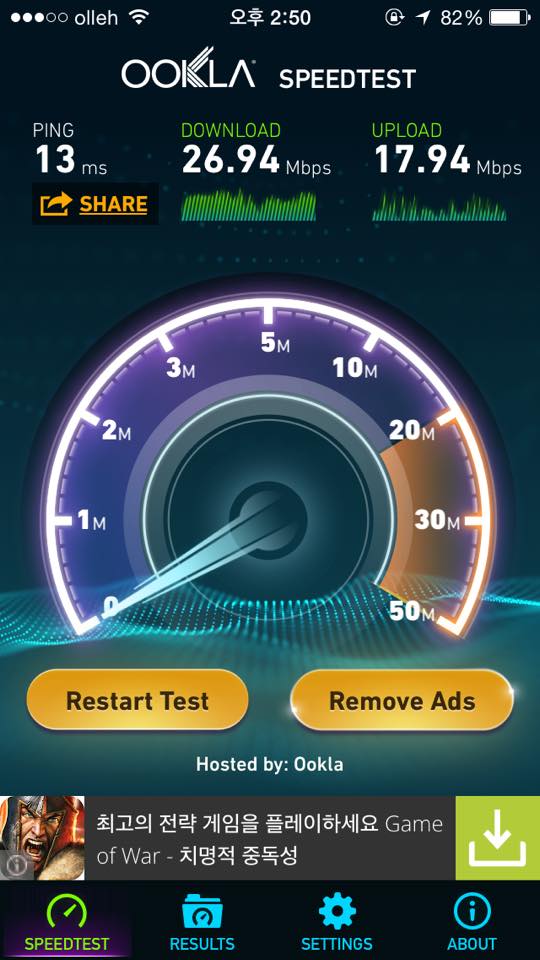Select the Speedtest tab

(x=67, y=921)
